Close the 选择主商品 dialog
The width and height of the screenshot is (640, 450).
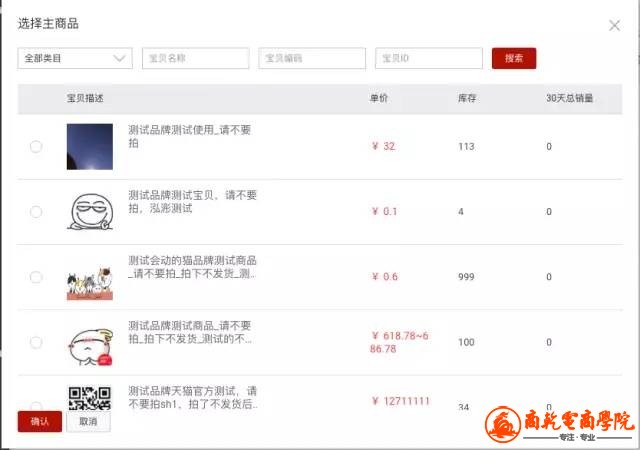tap(614, 25)
